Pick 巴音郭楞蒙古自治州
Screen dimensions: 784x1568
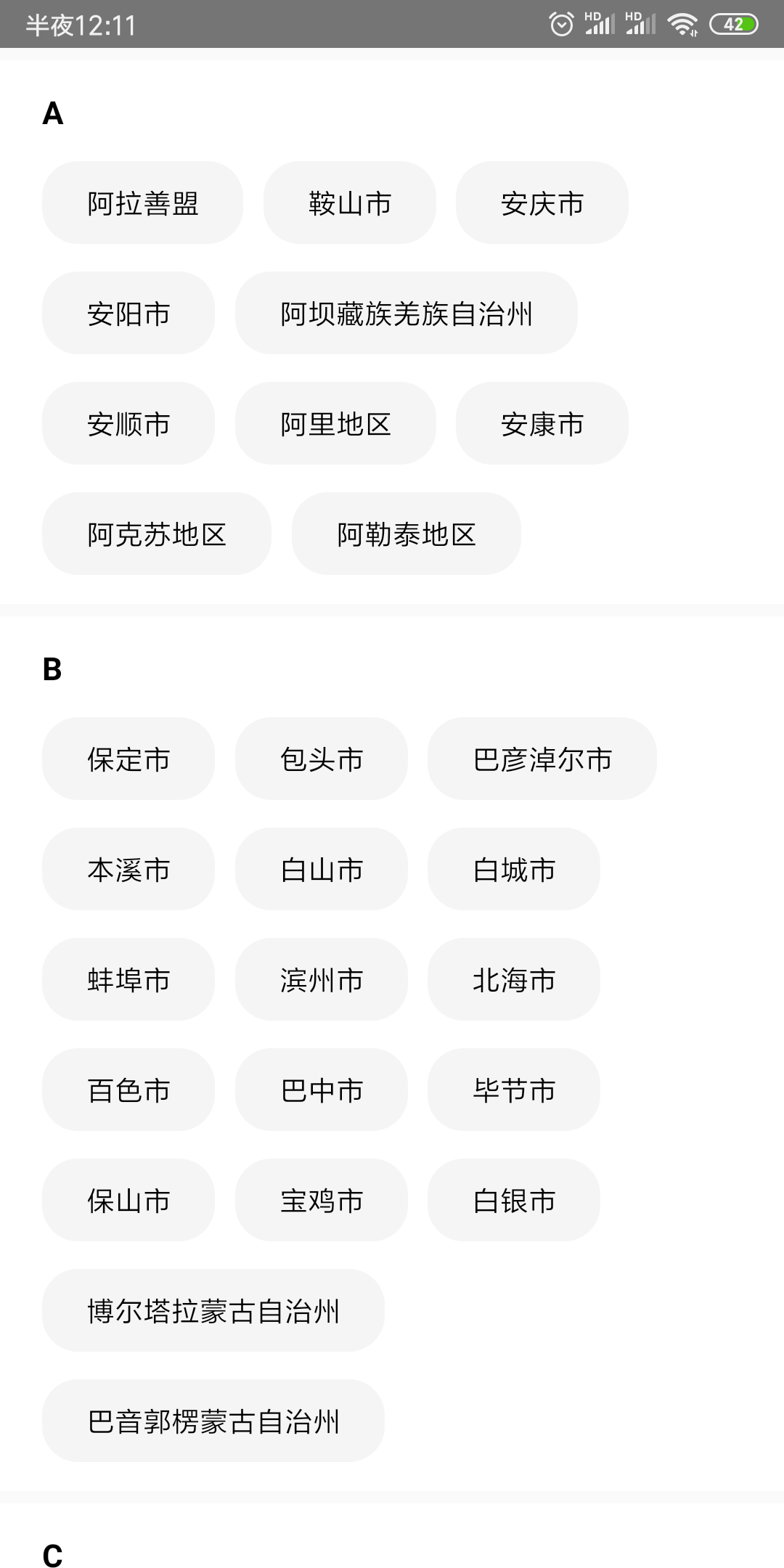(x=213, y=1421)
